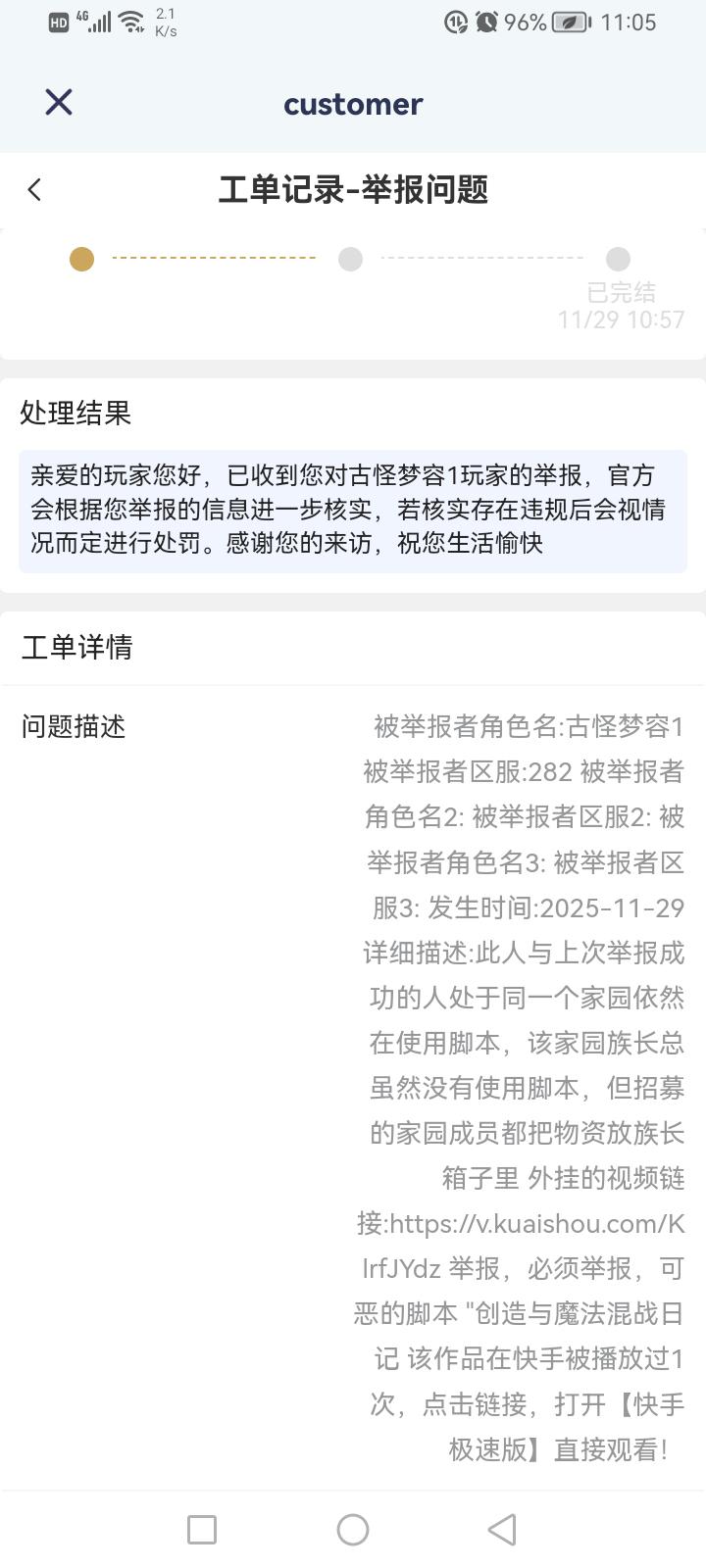Tap the 已完结 completion status label
This screenshot has width=706, height=1568.
(619, 292)
